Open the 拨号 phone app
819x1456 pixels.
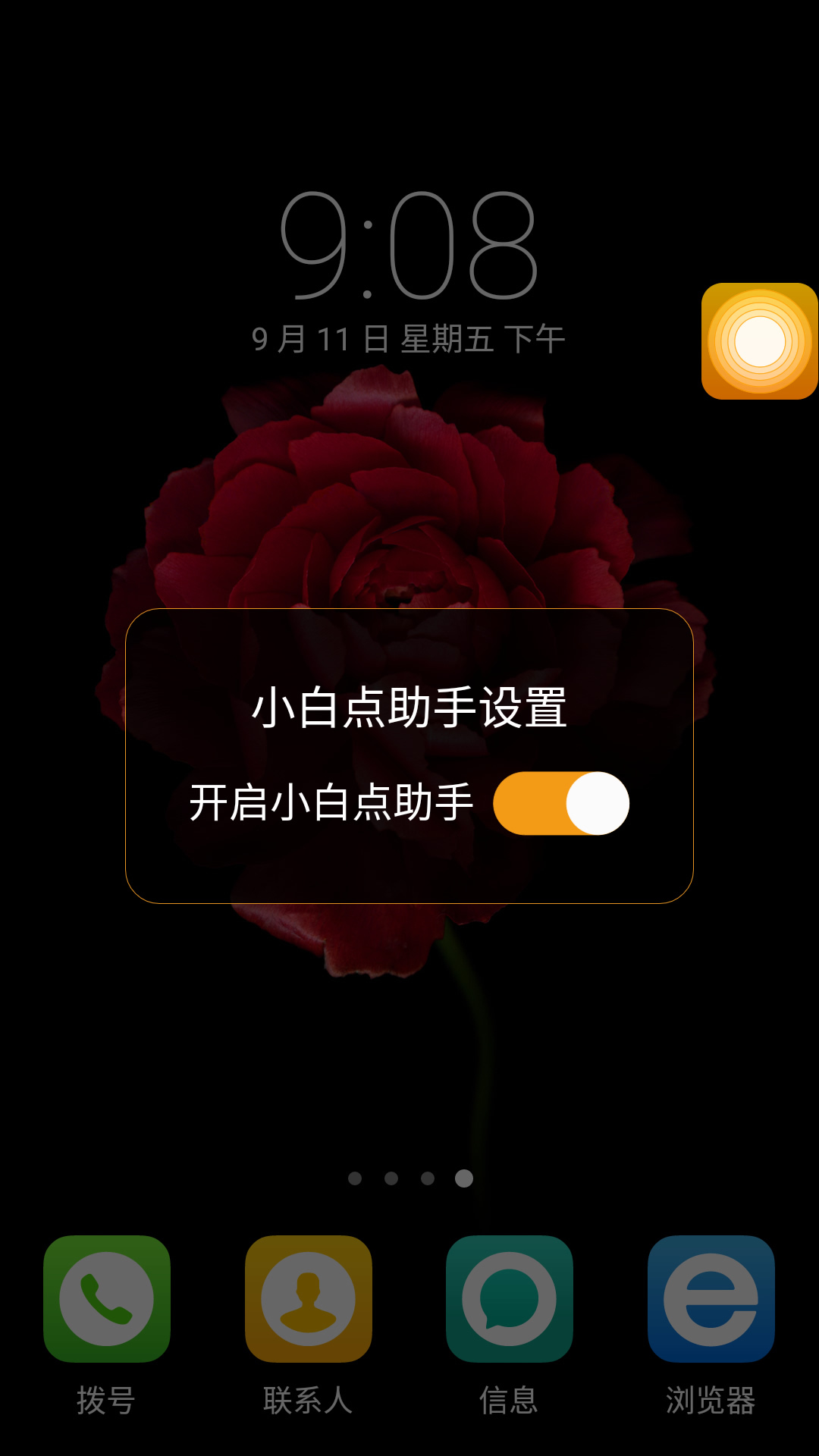click(107, 1298)
